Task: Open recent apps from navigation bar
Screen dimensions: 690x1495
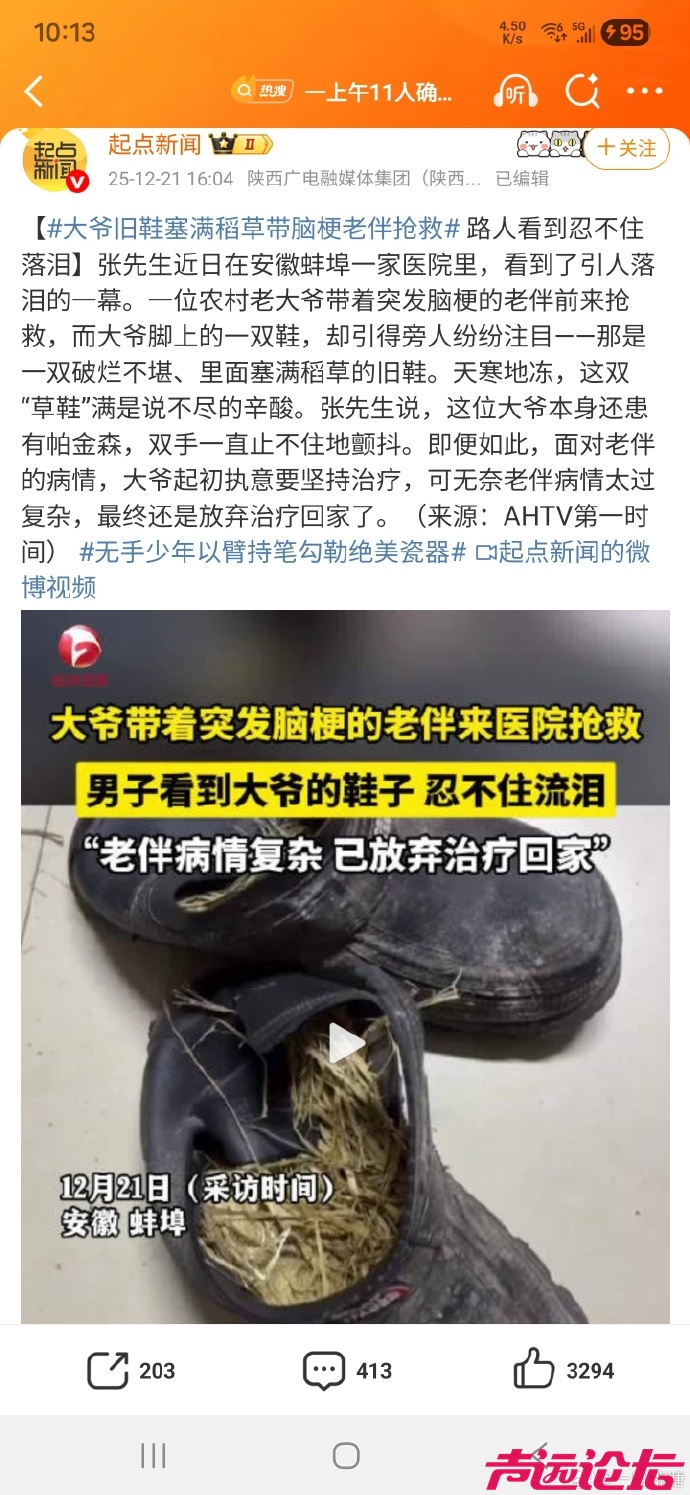Action: [x=153, y=1455]
